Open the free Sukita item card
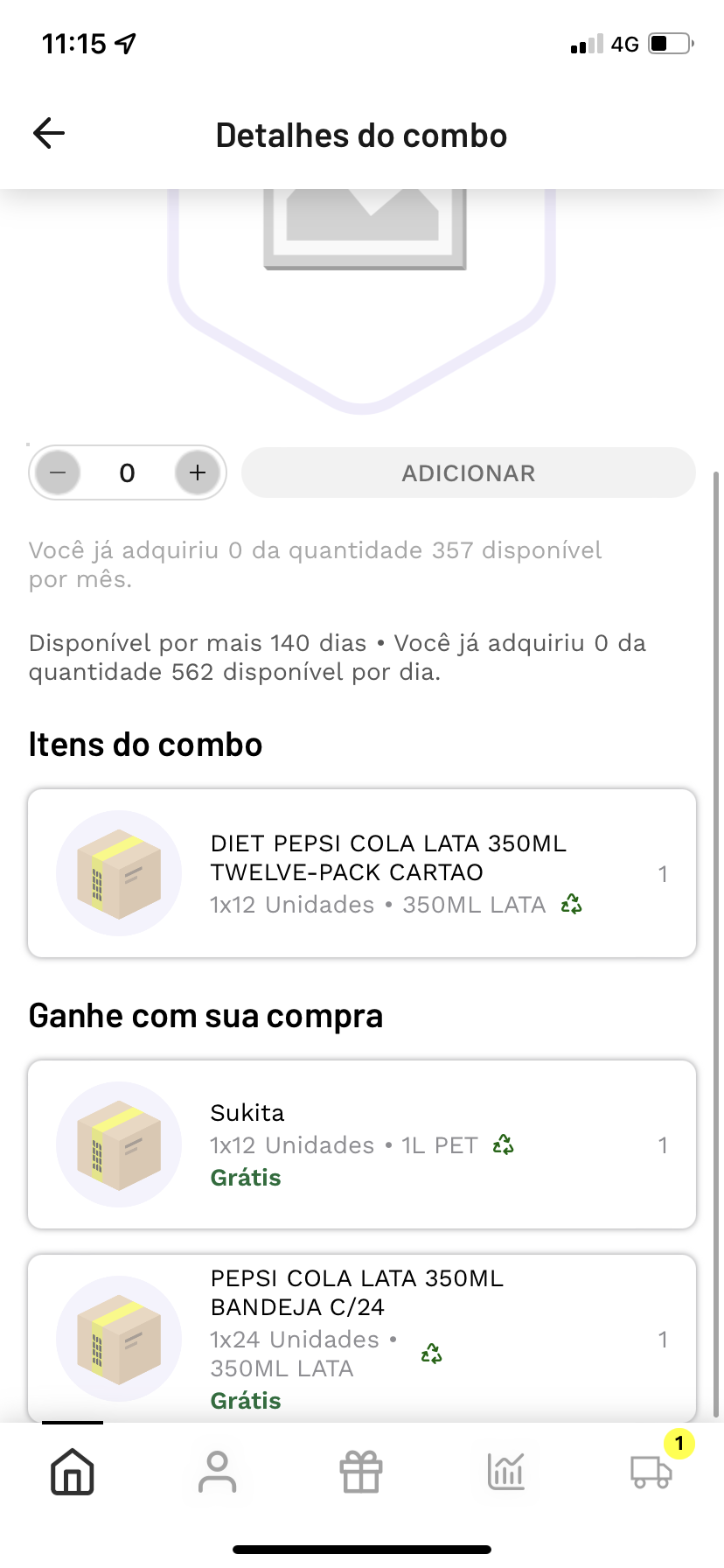 click(362, 1144)
